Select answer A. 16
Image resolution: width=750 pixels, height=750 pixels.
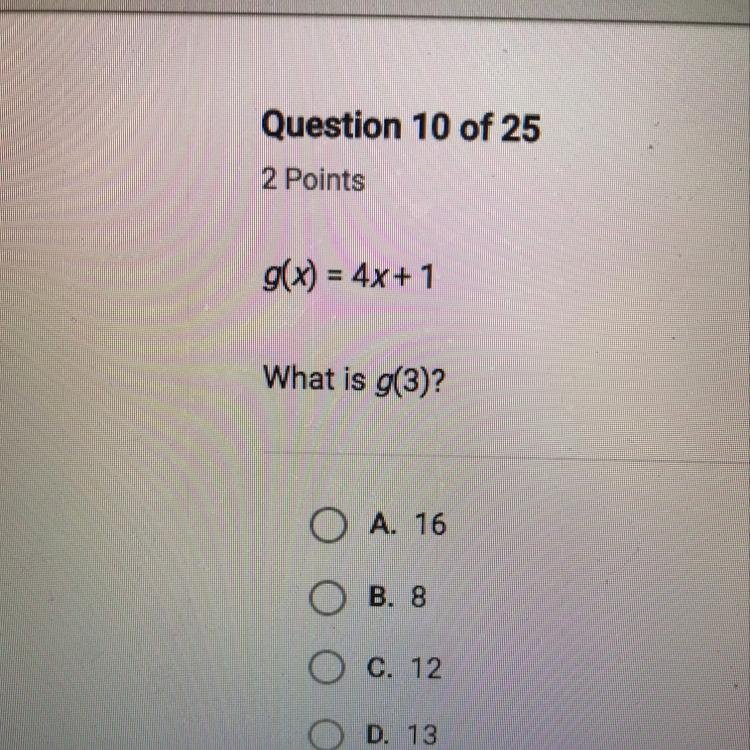pos(326,526)
